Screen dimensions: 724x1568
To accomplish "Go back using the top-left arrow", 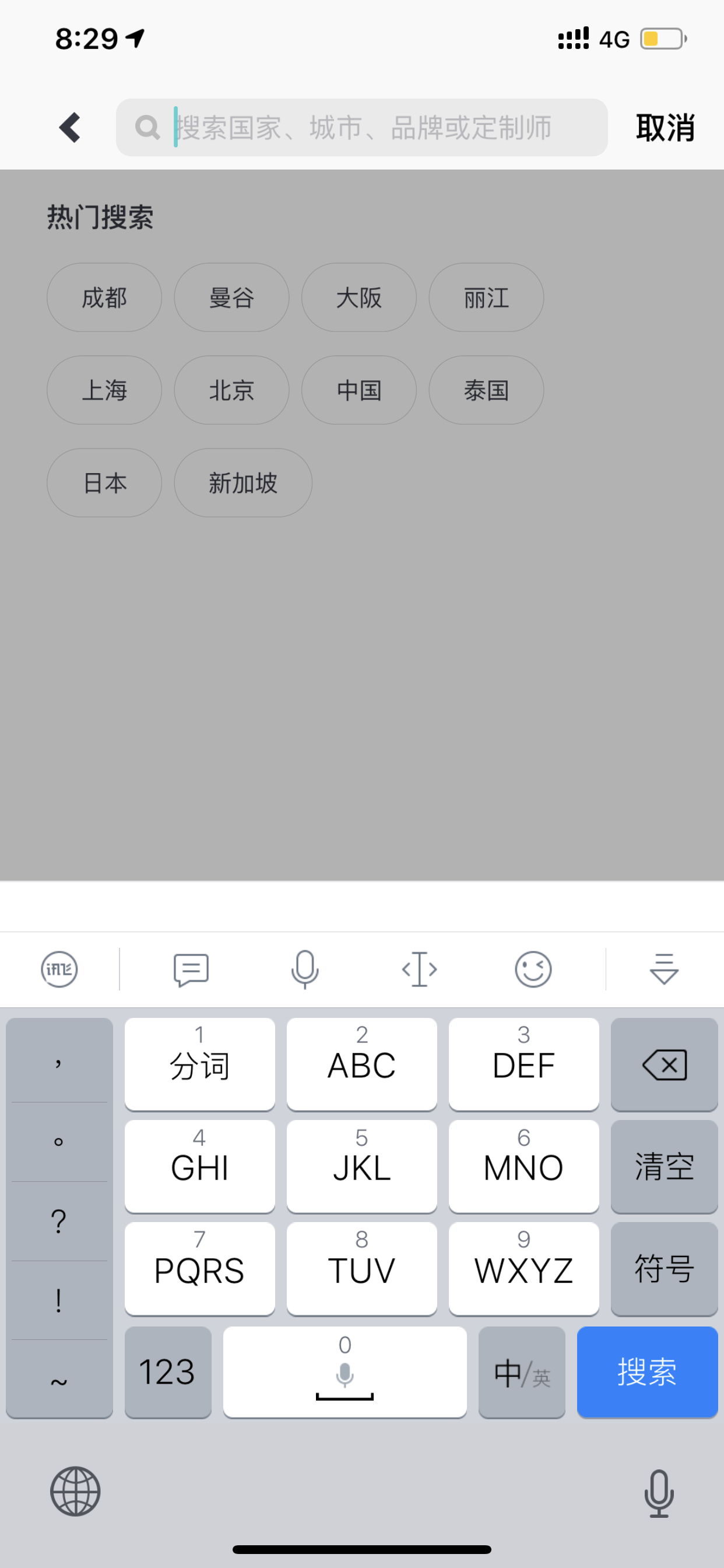I will 70,128.
